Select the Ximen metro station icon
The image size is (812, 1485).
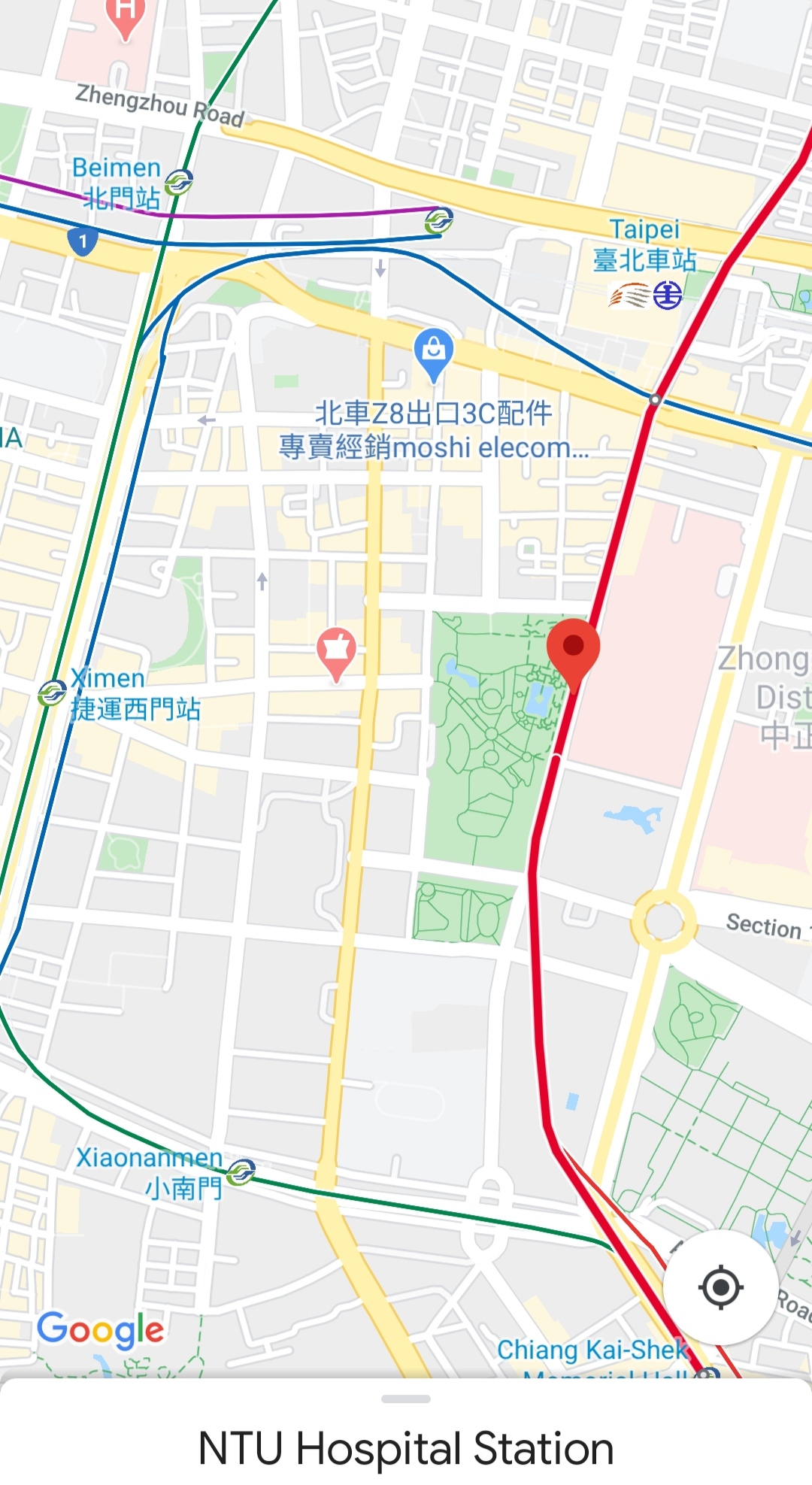pos(52,692)
